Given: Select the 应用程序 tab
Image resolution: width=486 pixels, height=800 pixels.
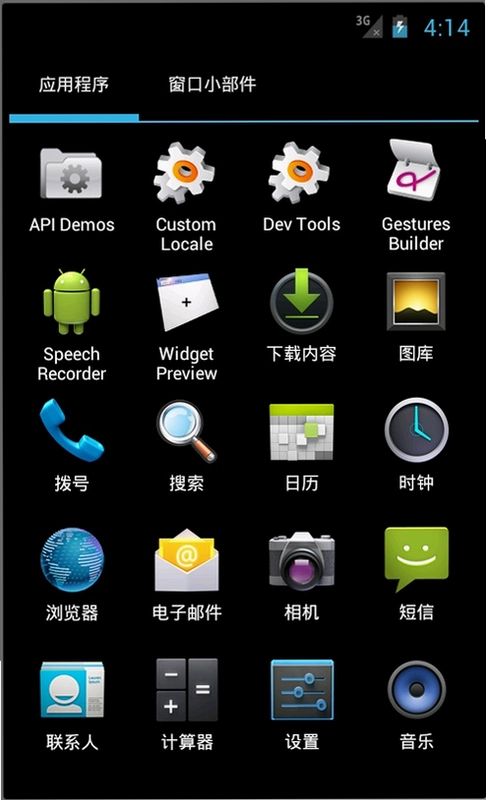Looking at the screenshot, I should click(x=73, y=84).
